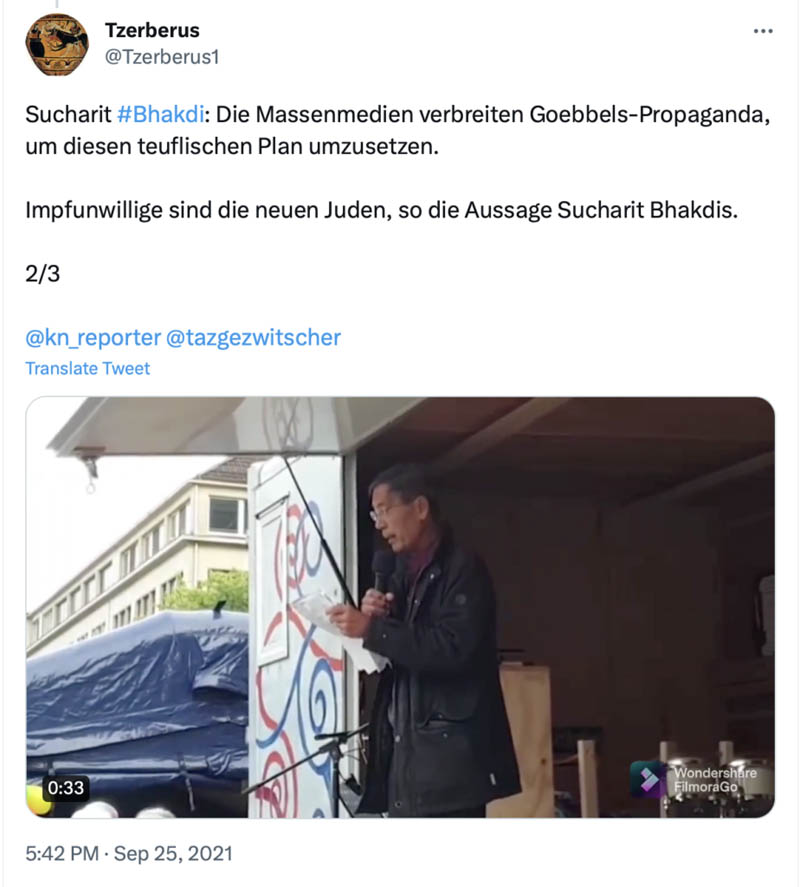Open the tweet's overflow menu
The height and width of the screenshot is (887, 800).
763,31
